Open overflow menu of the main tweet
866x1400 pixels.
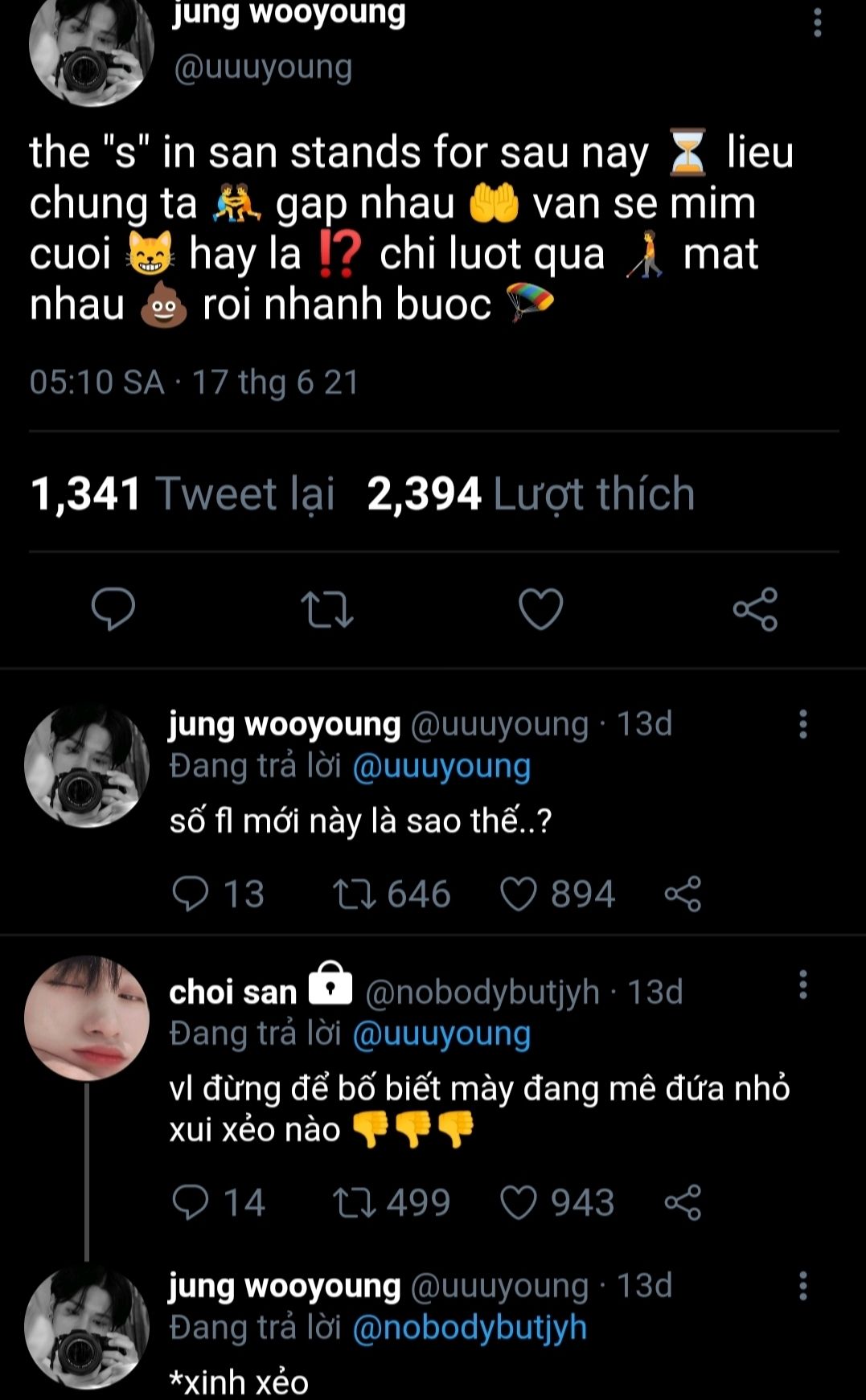coord(817,23)
